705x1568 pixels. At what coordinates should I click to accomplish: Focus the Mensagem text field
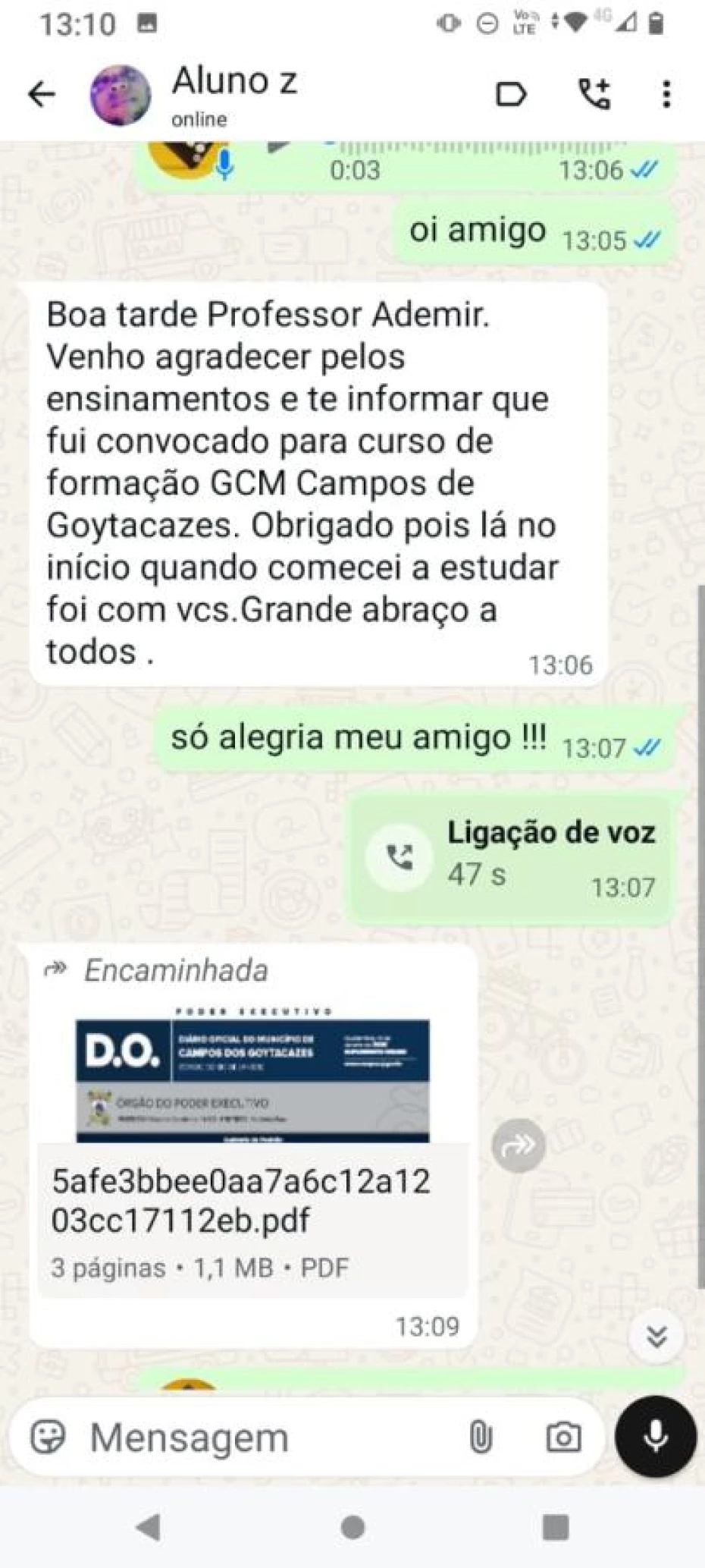[265, 1437]
